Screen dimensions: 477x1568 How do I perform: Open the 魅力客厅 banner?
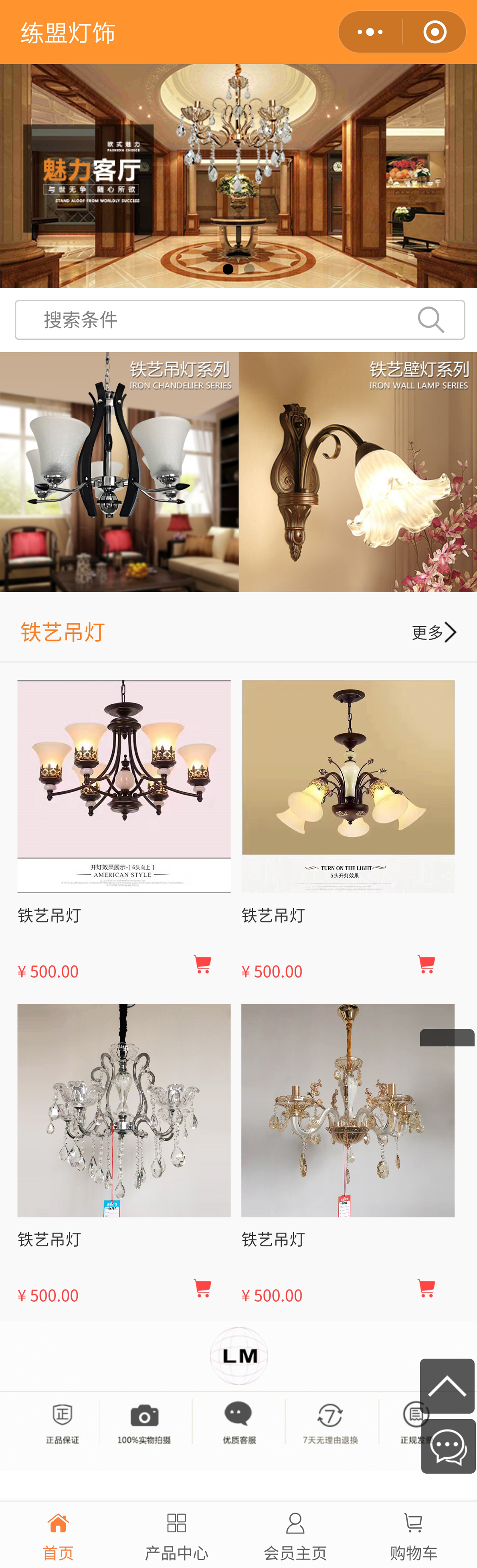pos(238,175)
